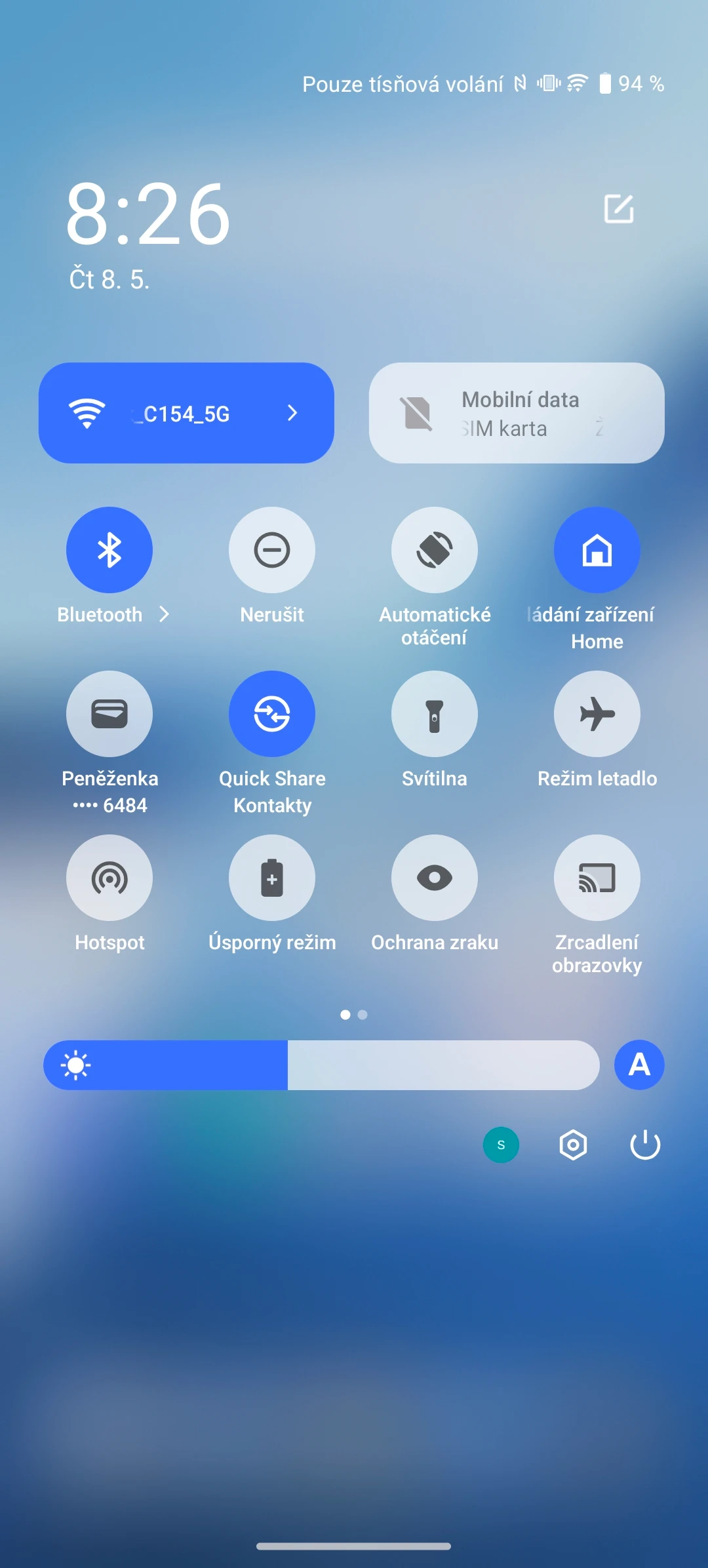Open Peněženka card ending 6484
Viewport: 708px width, 1568px height.
point(109,714)
